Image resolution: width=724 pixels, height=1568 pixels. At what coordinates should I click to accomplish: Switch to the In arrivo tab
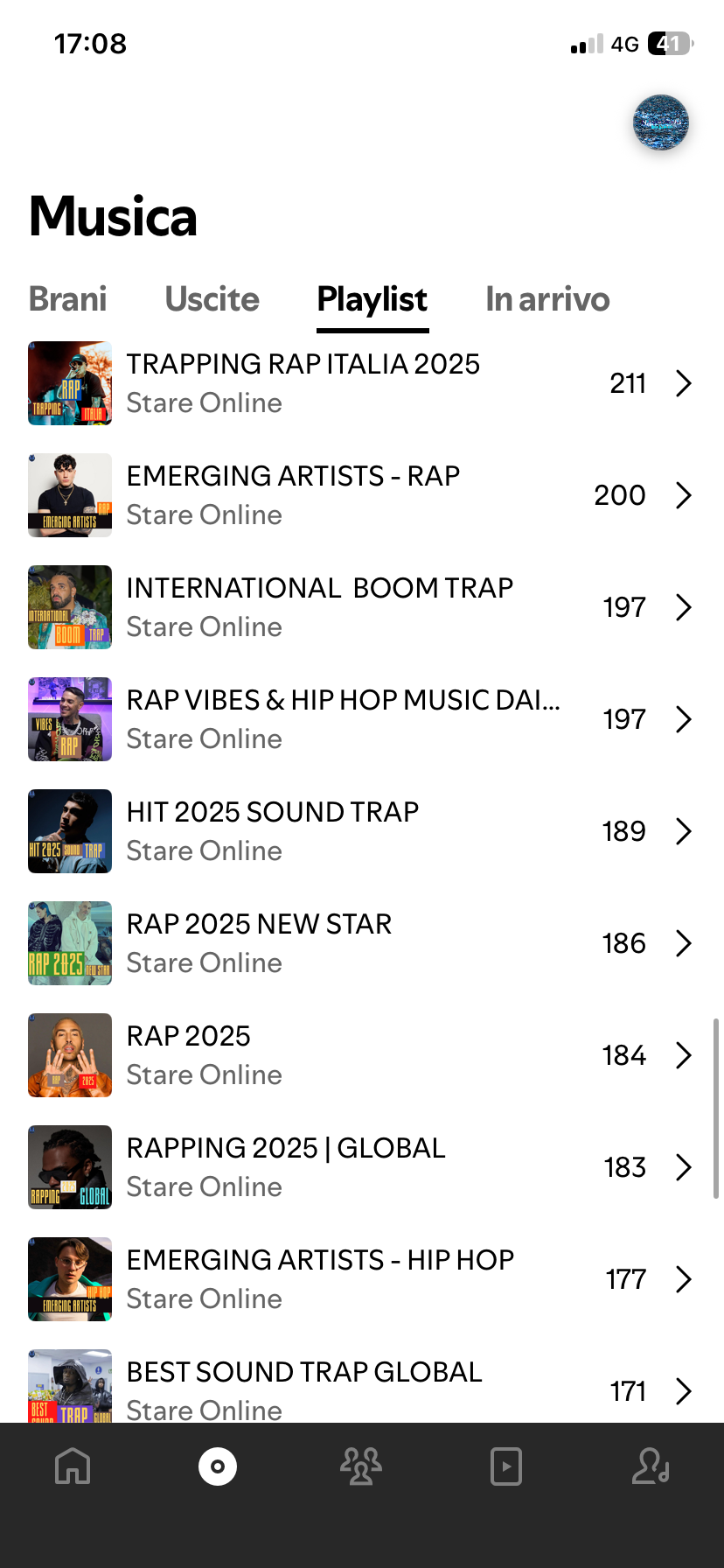point(547,299)
